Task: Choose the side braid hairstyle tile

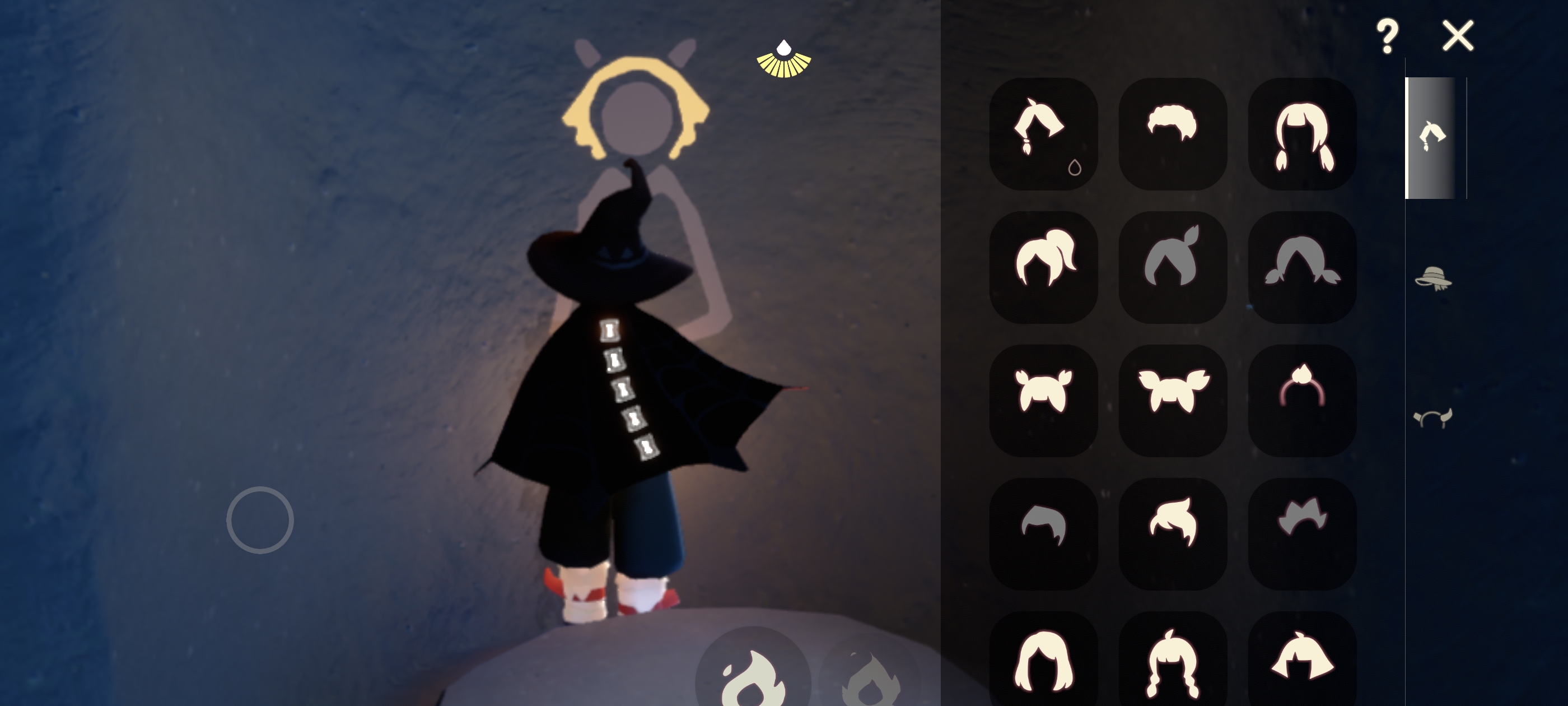Action: coord(1043,133)
